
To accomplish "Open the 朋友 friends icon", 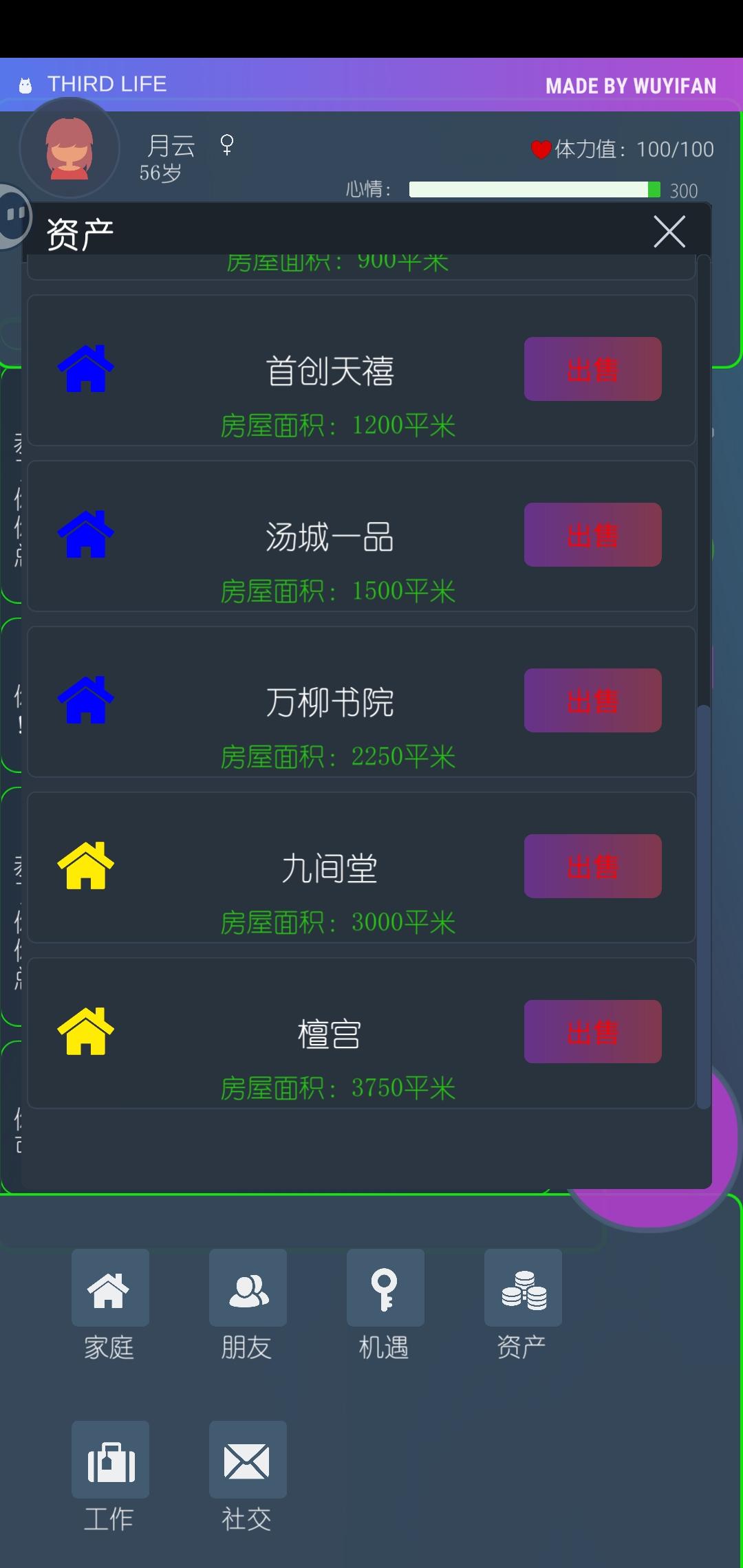I will coord(248,1288).
